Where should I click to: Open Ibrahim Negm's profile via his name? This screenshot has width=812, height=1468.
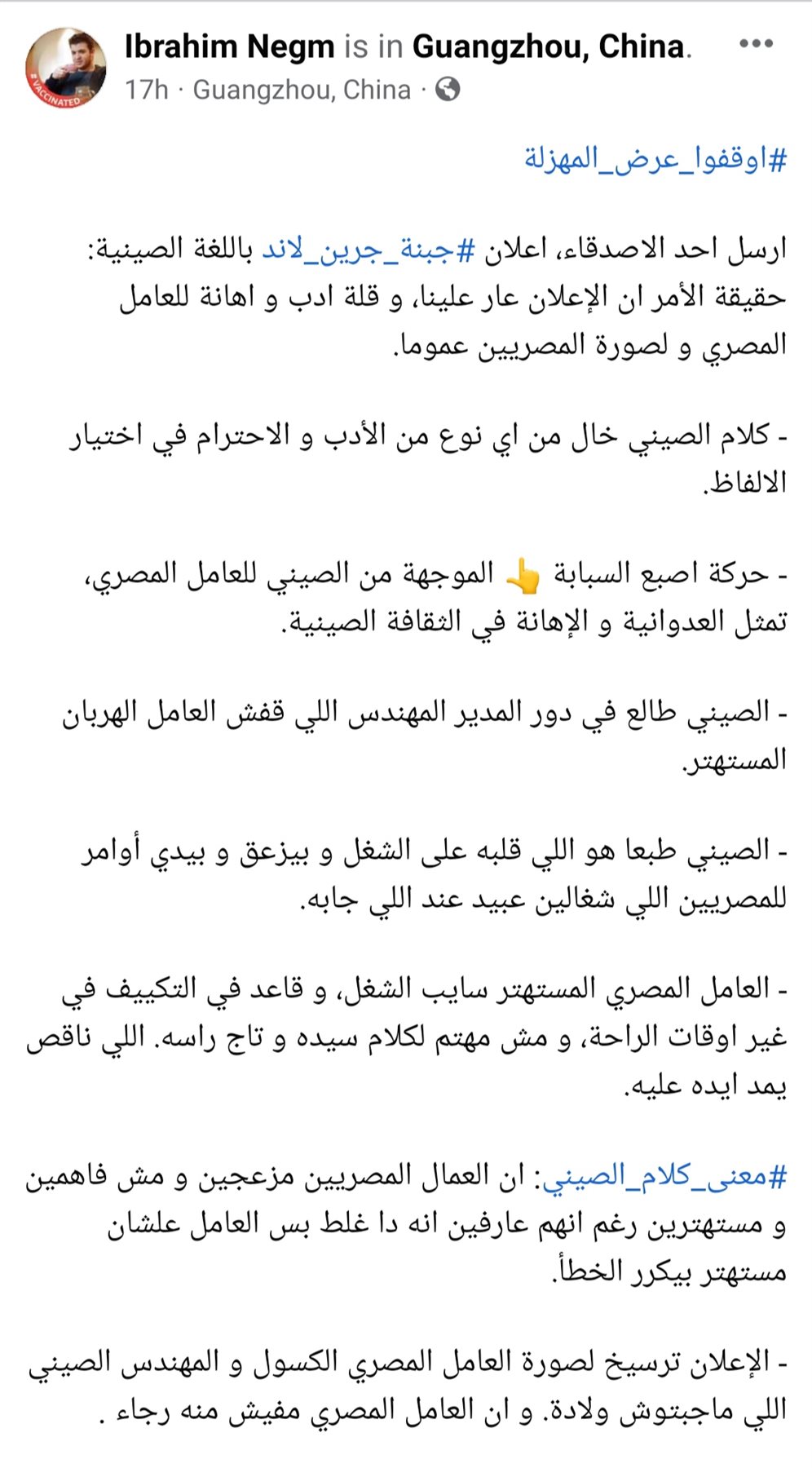pyautogui.click(x=229, y=46)
